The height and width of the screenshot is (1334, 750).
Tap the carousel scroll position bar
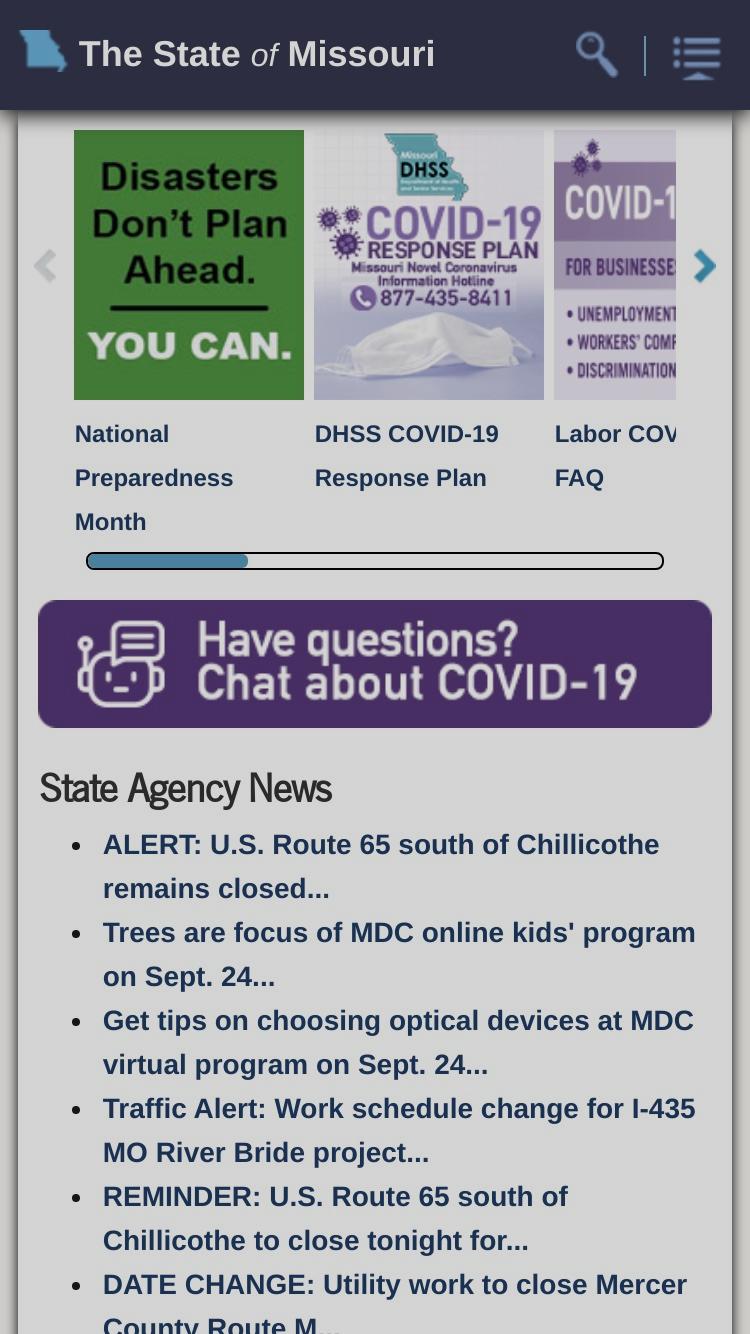[x=375, y=561]
